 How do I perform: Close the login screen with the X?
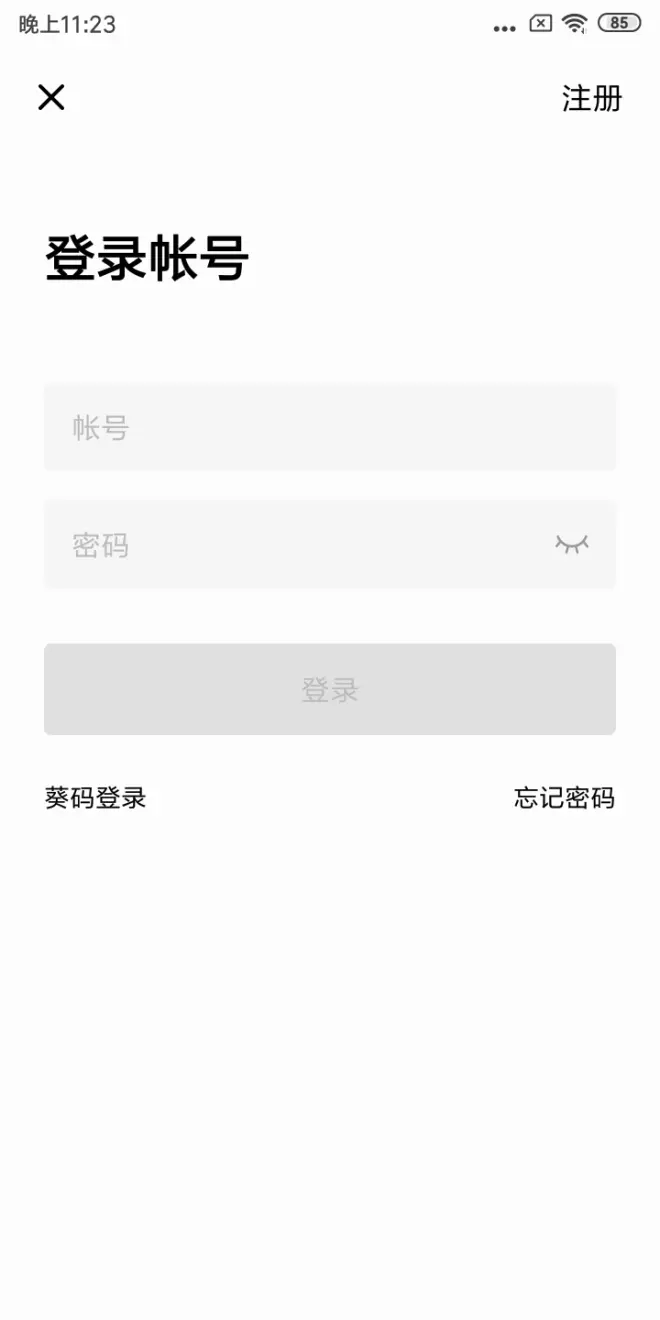[x=51, y=97]
